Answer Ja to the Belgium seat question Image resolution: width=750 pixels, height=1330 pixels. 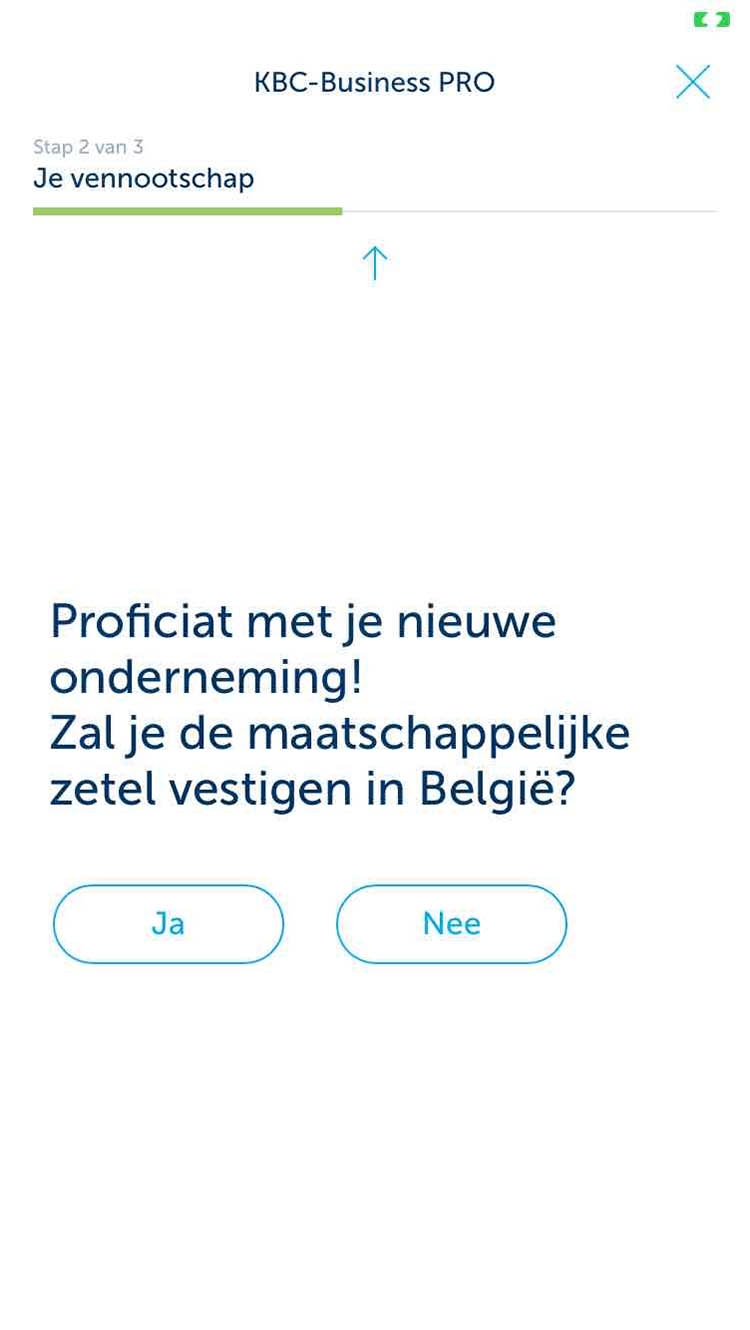click(x=168, y=924)
